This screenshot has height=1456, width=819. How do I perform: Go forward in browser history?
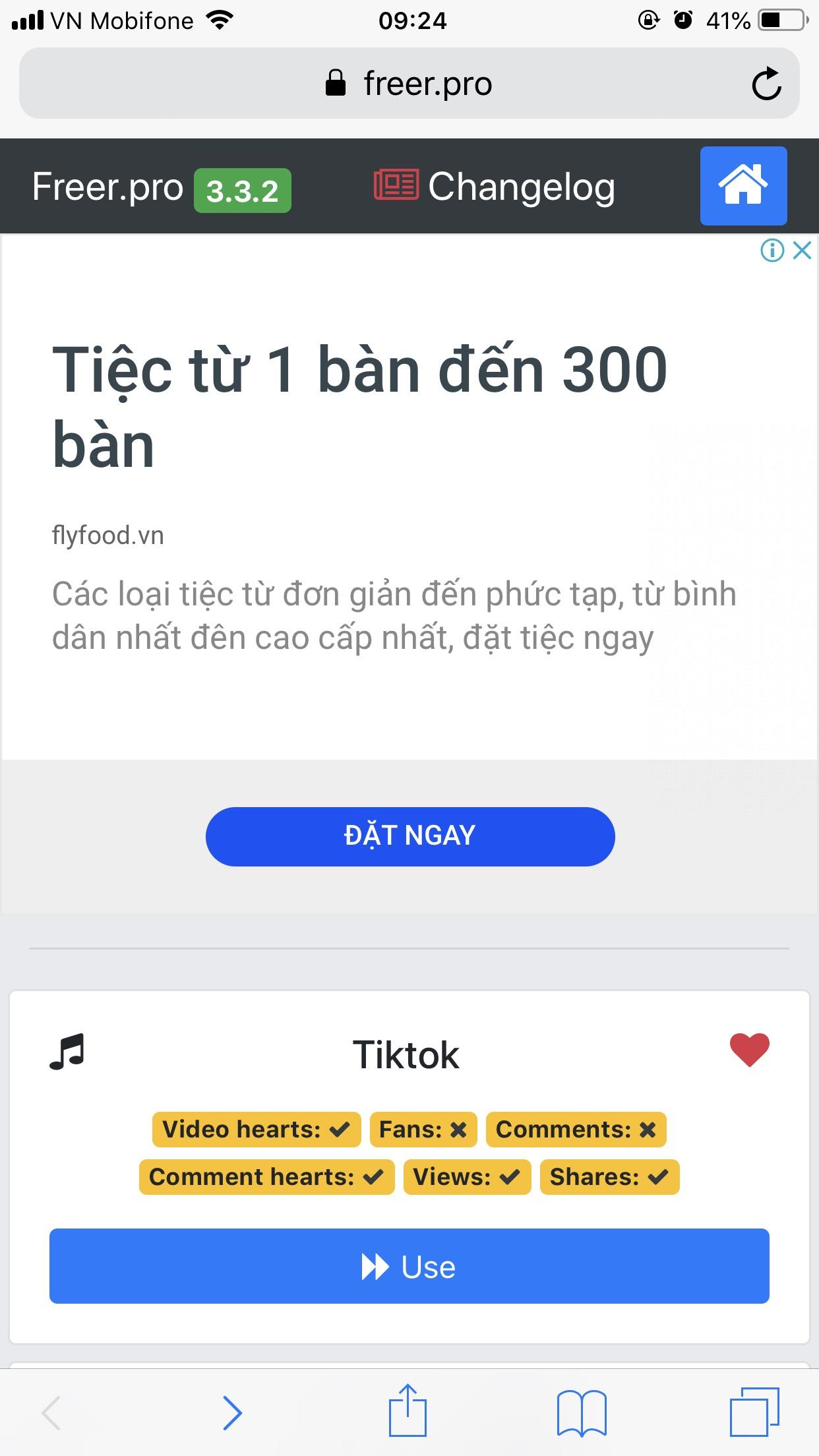pyautogui.click(x=232, y=1412)
